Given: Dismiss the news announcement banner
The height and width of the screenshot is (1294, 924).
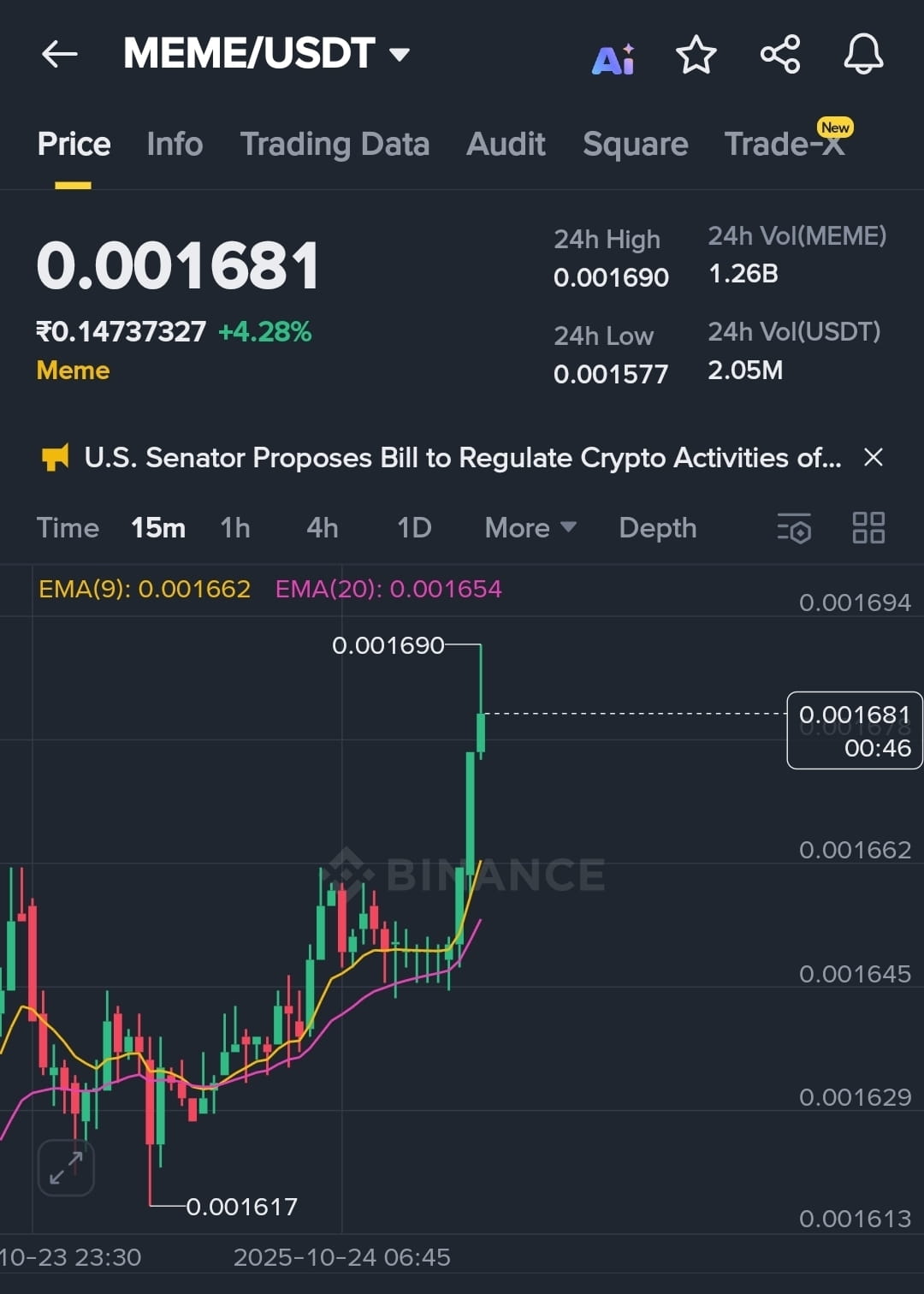Looking at the screenshot, I should point(873,458).
